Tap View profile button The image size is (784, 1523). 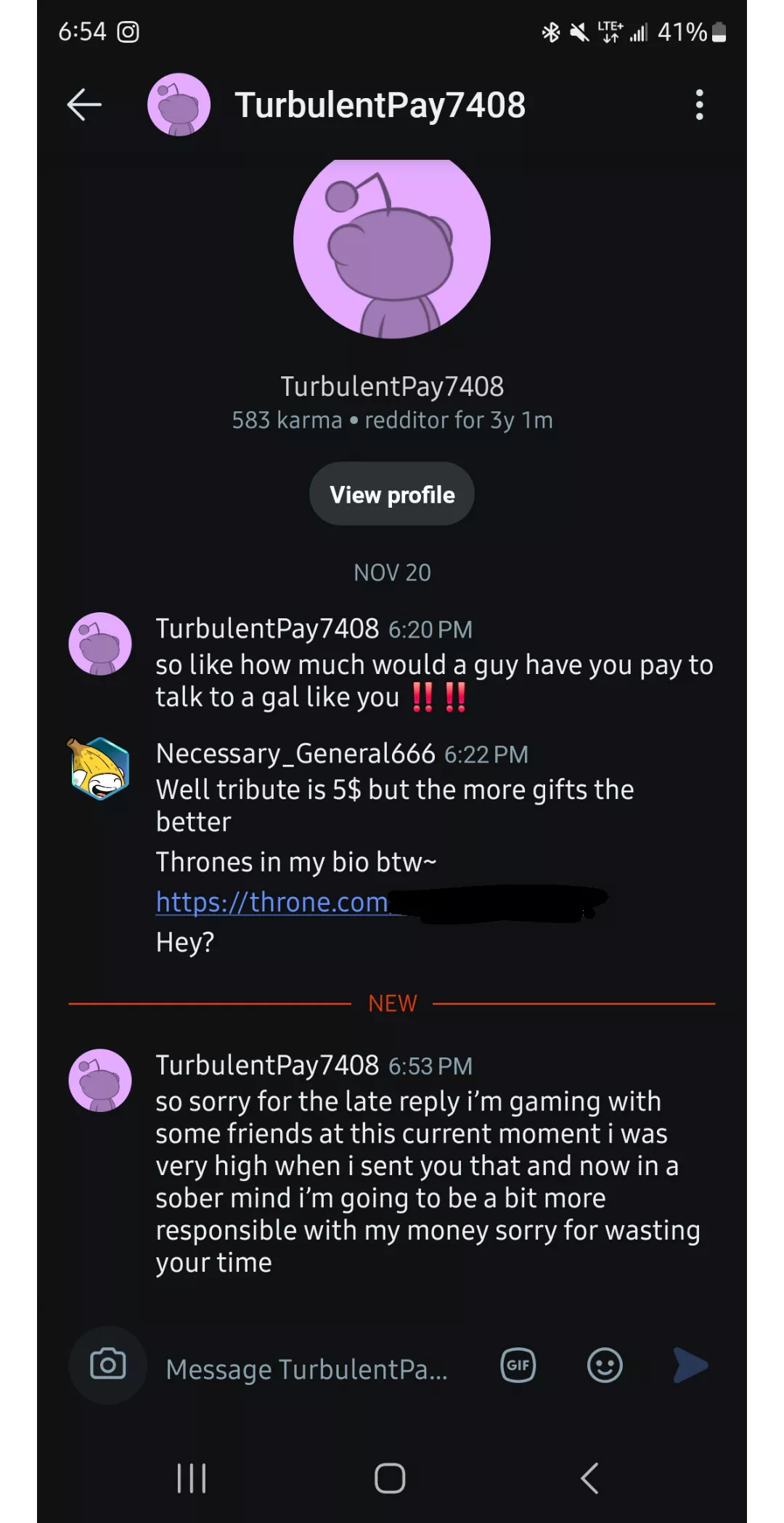click(392, 495)
